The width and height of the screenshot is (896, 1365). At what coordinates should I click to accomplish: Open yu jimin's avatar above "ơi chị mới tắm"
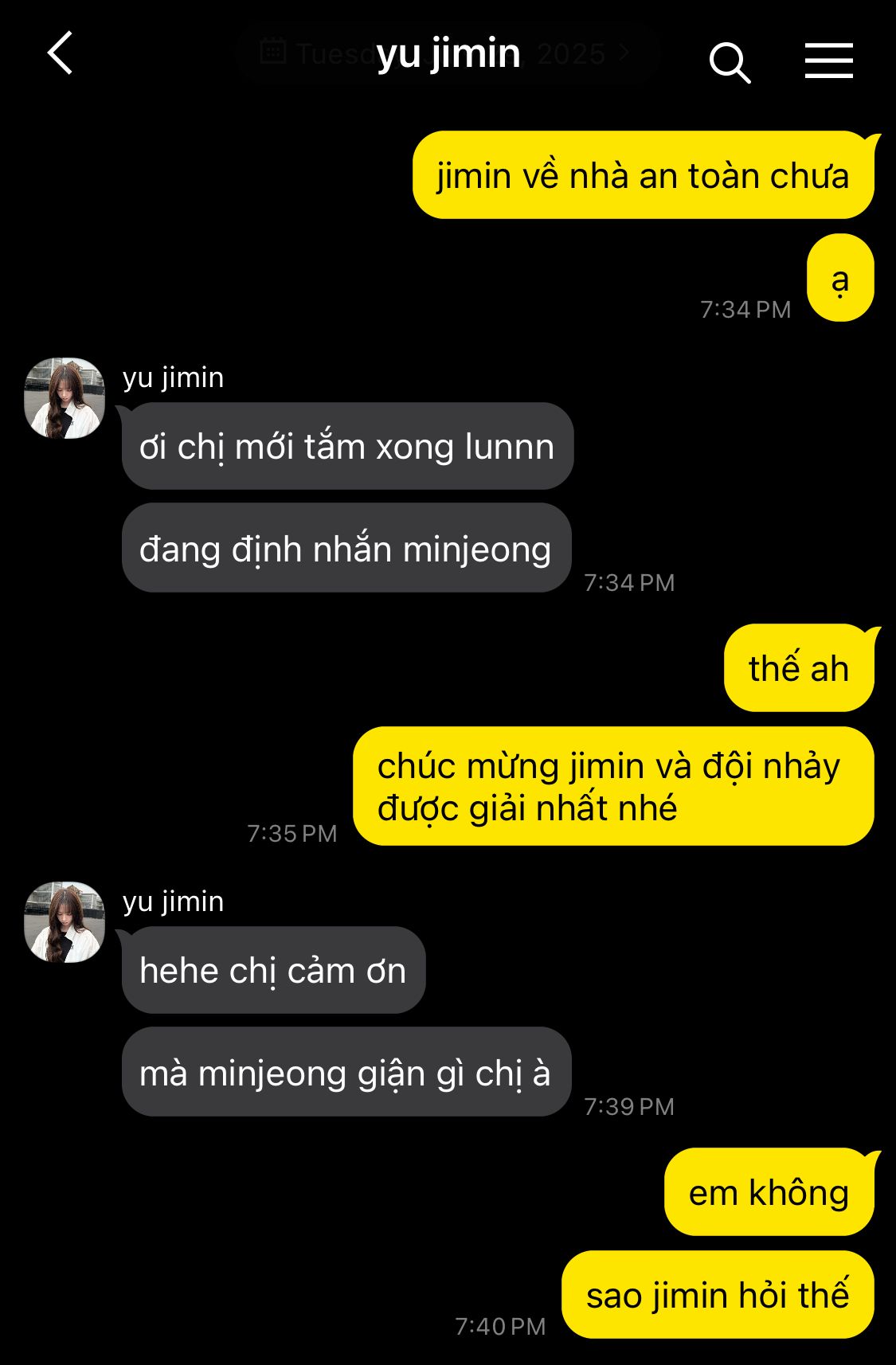(65, 398)
